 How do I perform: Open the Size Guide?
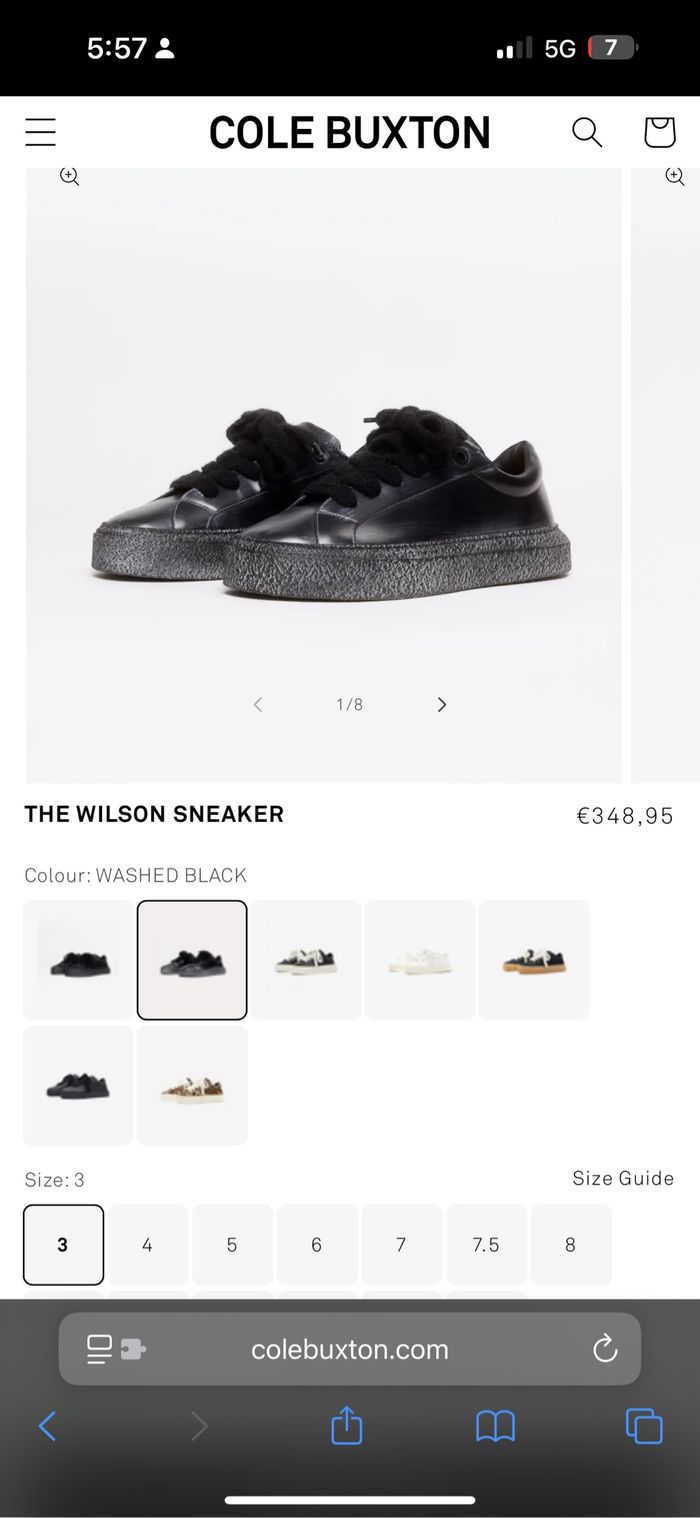(622, 1178)
